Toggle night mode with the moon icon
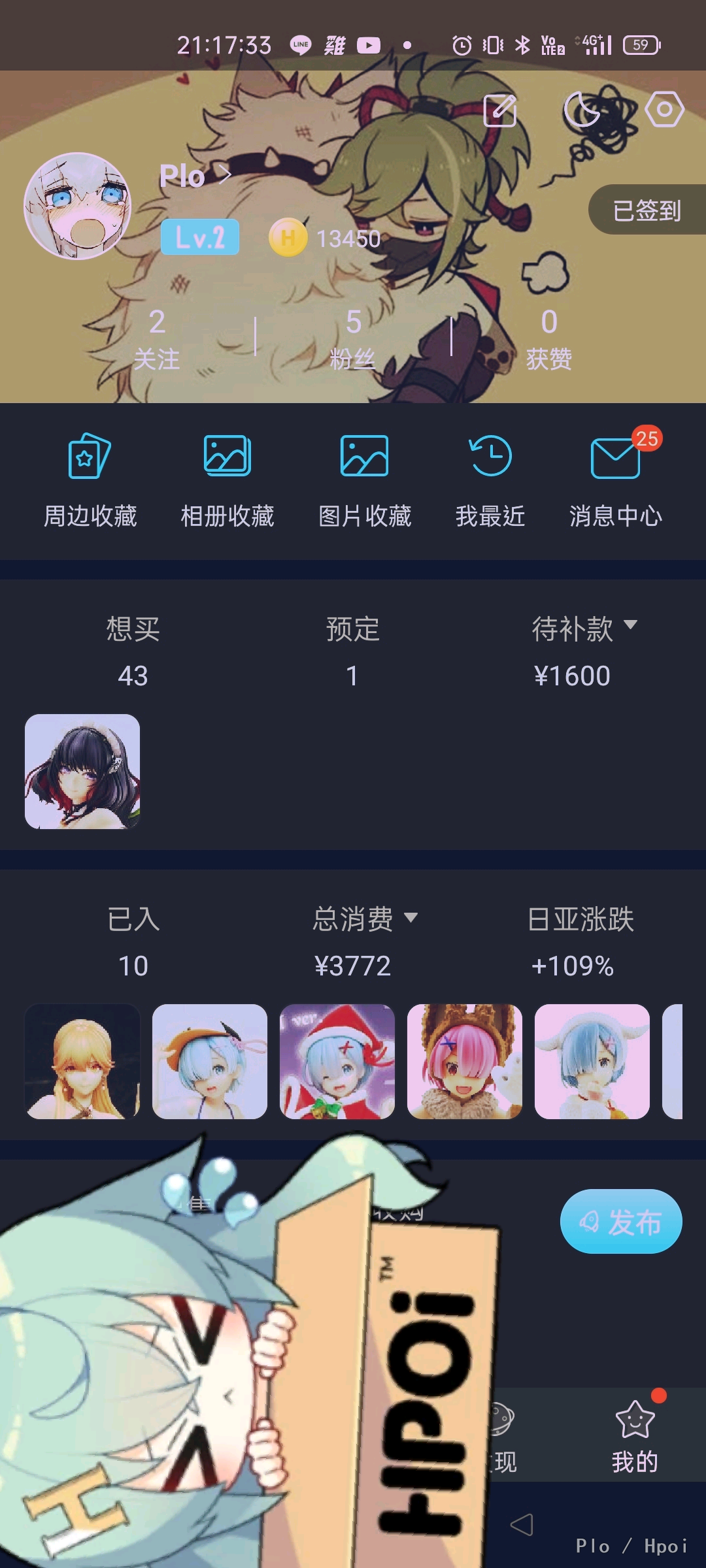Screen dimensions: 706x1568 click(x=582, y=109)
